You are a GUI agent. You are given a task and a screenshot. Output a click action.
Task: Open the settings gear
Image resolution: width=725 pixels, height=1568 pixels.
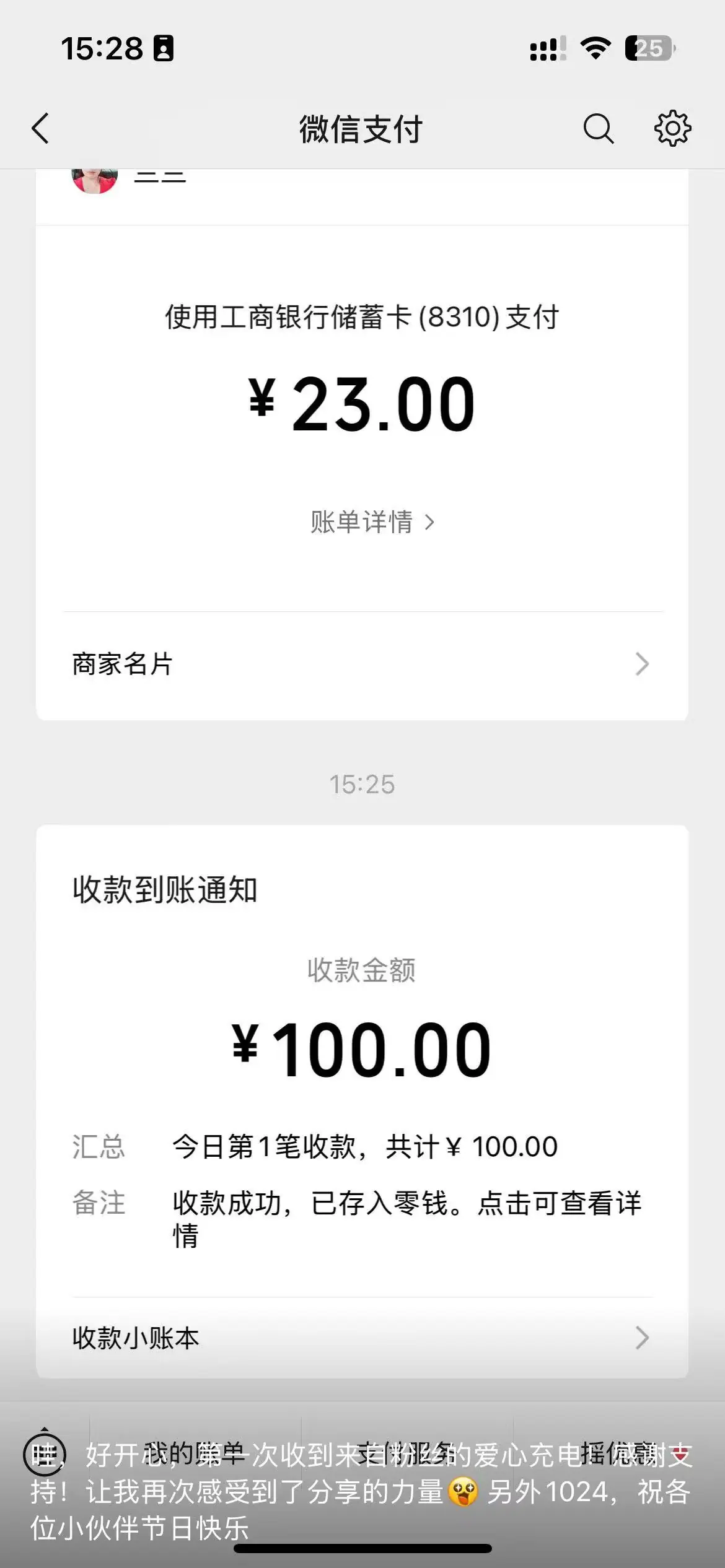pyautogui.click(x=672, y=129)
